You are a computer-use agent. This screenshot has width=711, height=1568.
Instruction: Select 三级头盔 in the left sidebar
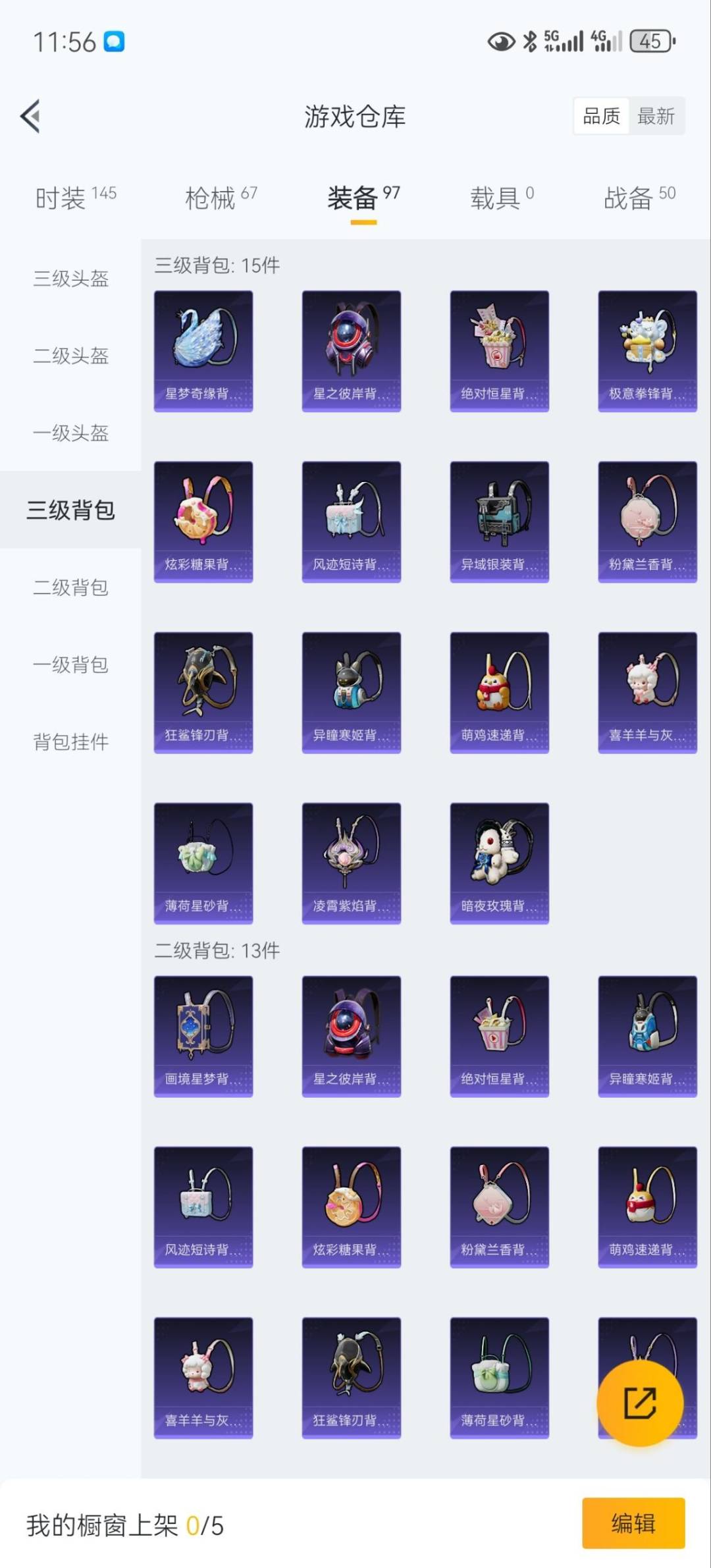click(71, 280)
